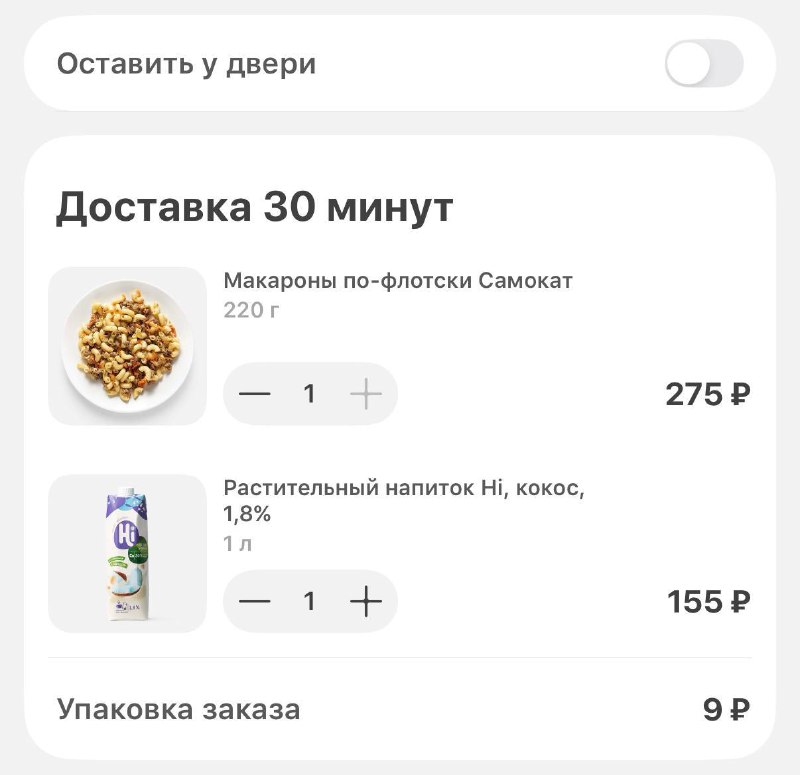The image size is (800, 775).
Task: Add one more Растительный напиток Hi
Action: pyautogui.click(x=366, y=601)
